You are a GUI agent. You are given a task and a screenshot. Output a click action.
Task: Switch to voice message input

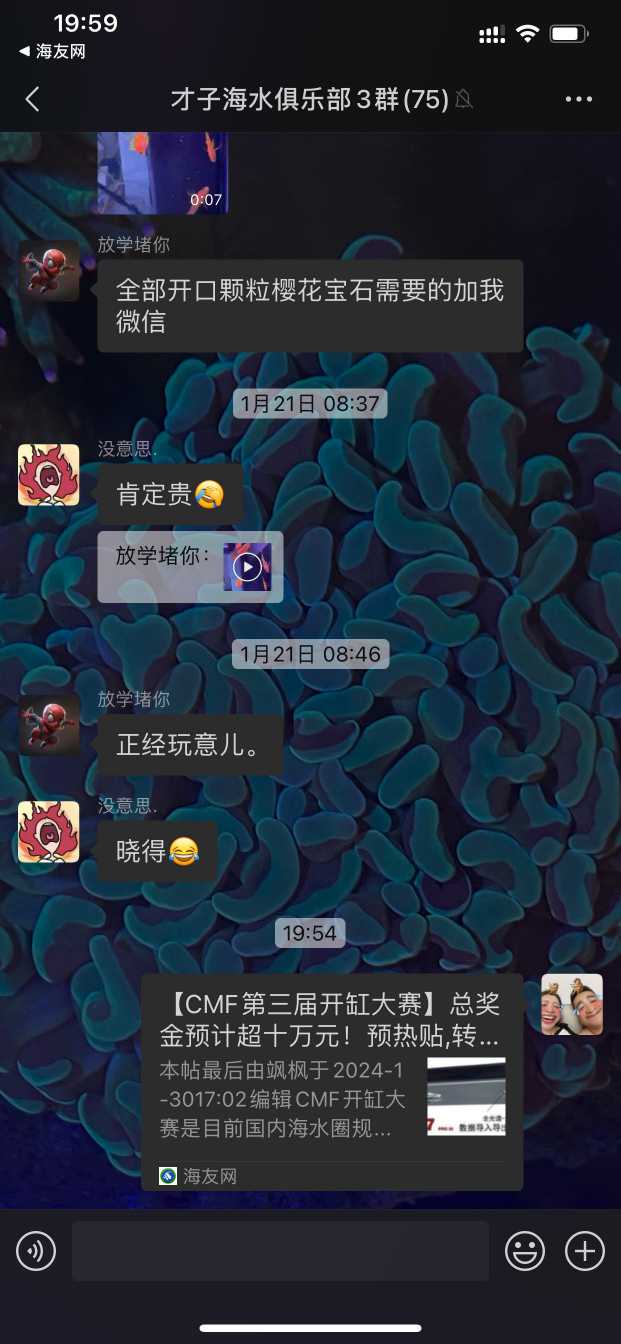pyautogui.click(x=36, y=1251)
